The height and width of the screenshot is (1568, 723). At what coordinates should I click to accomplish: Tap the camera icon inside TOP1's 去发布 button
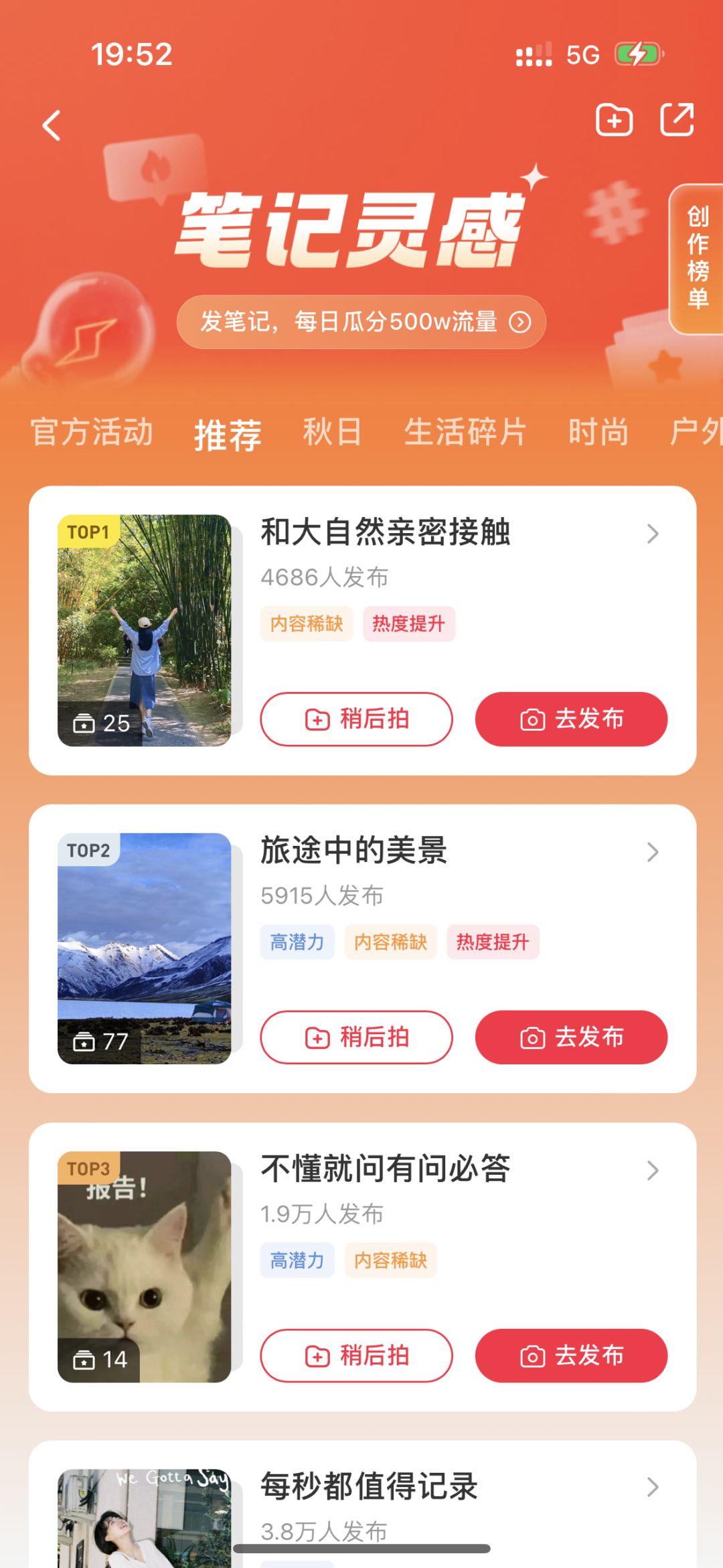531,719
